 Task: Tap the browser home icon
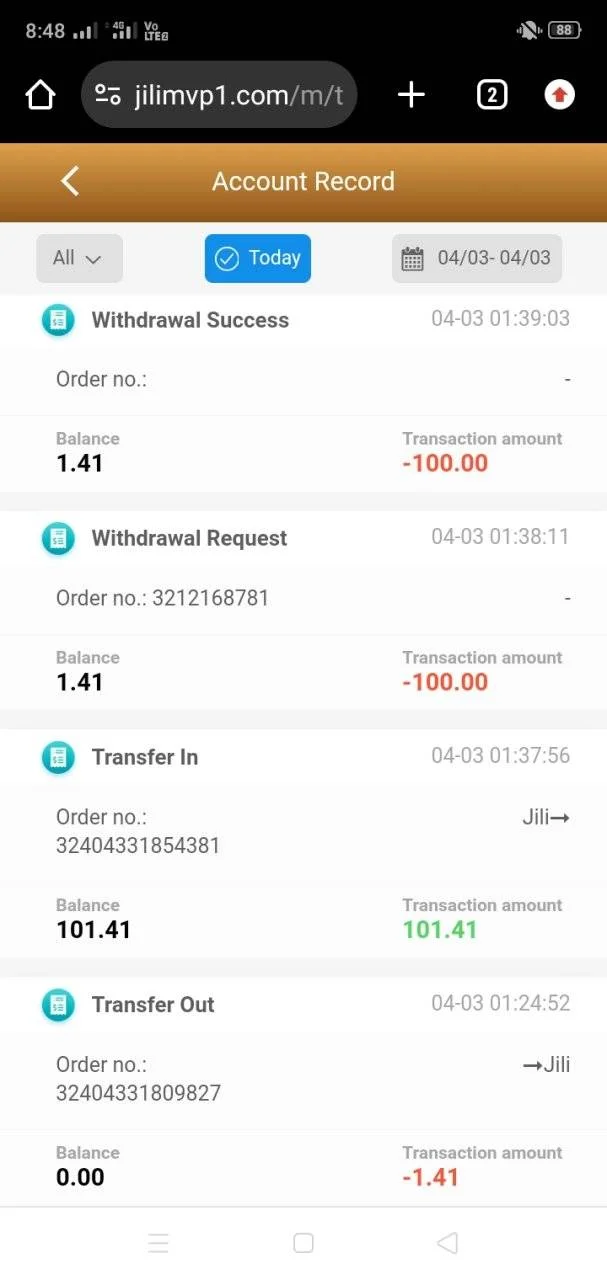pos(40,95)
